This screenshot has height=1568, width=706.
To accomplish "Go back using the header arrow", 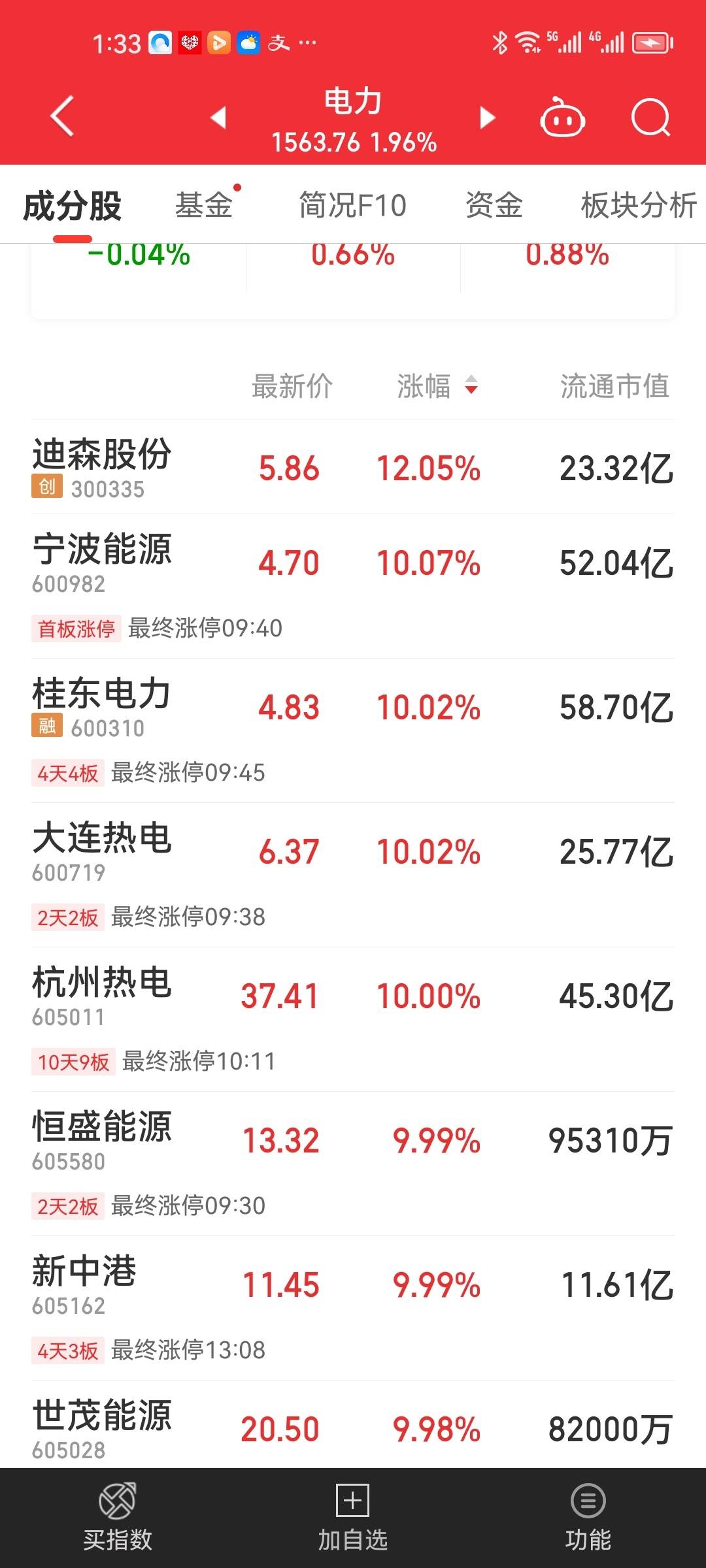I will 62,116.
